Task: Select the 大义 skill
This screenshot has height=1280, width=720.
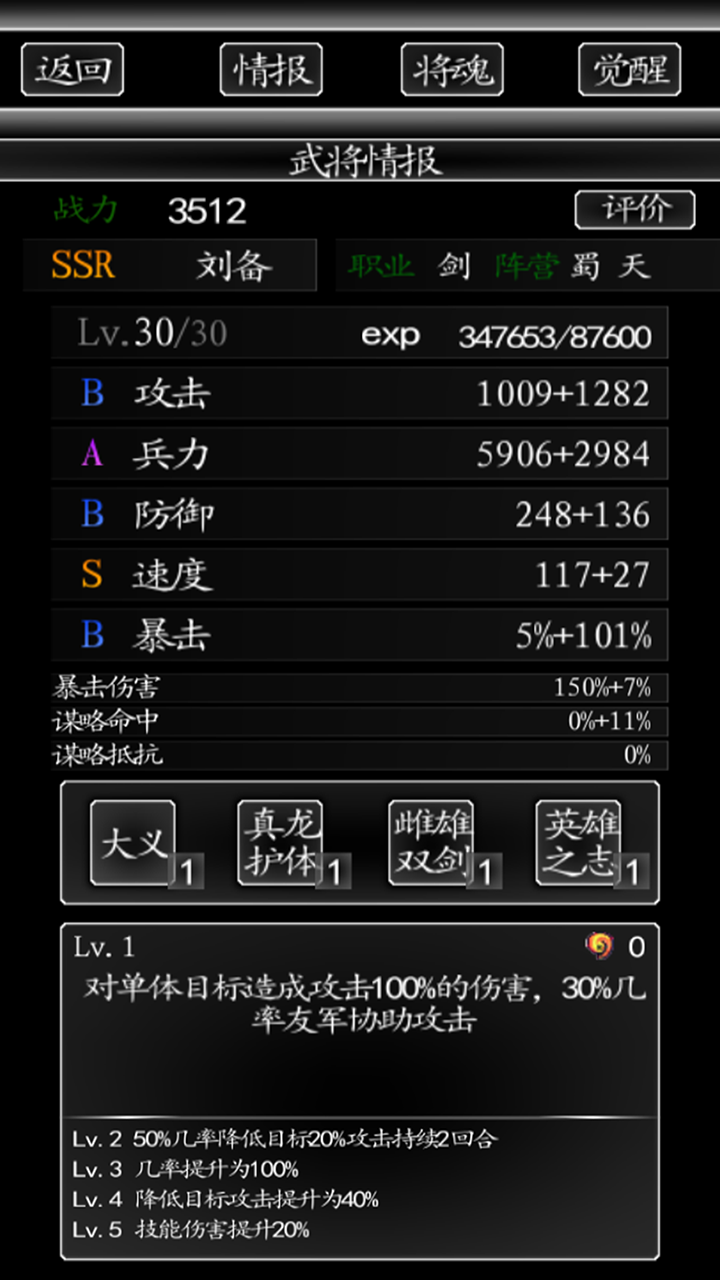Action: (133, 843)
